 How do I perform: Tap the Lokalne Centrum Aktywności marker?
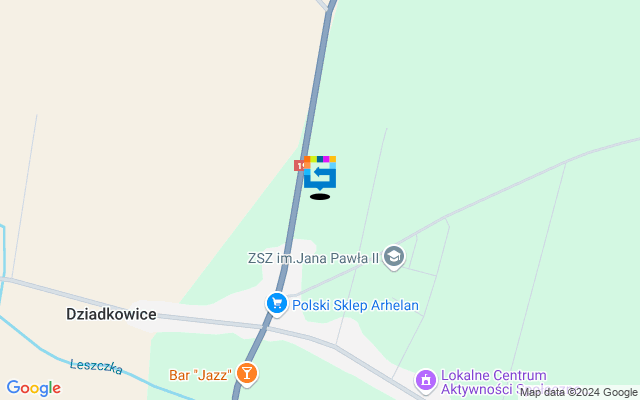[x=426, y=380]
